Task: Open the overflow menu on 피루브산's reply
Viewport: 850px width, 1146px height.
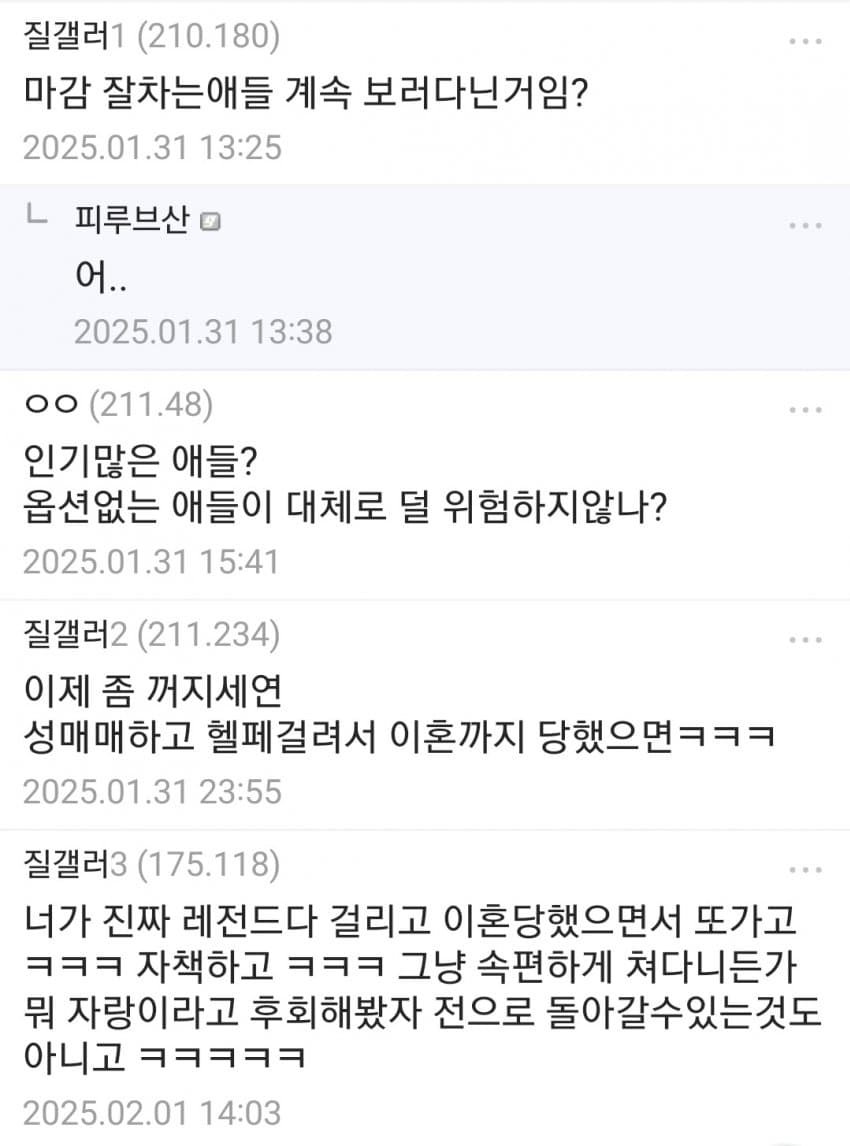Action: coord(805,225)
